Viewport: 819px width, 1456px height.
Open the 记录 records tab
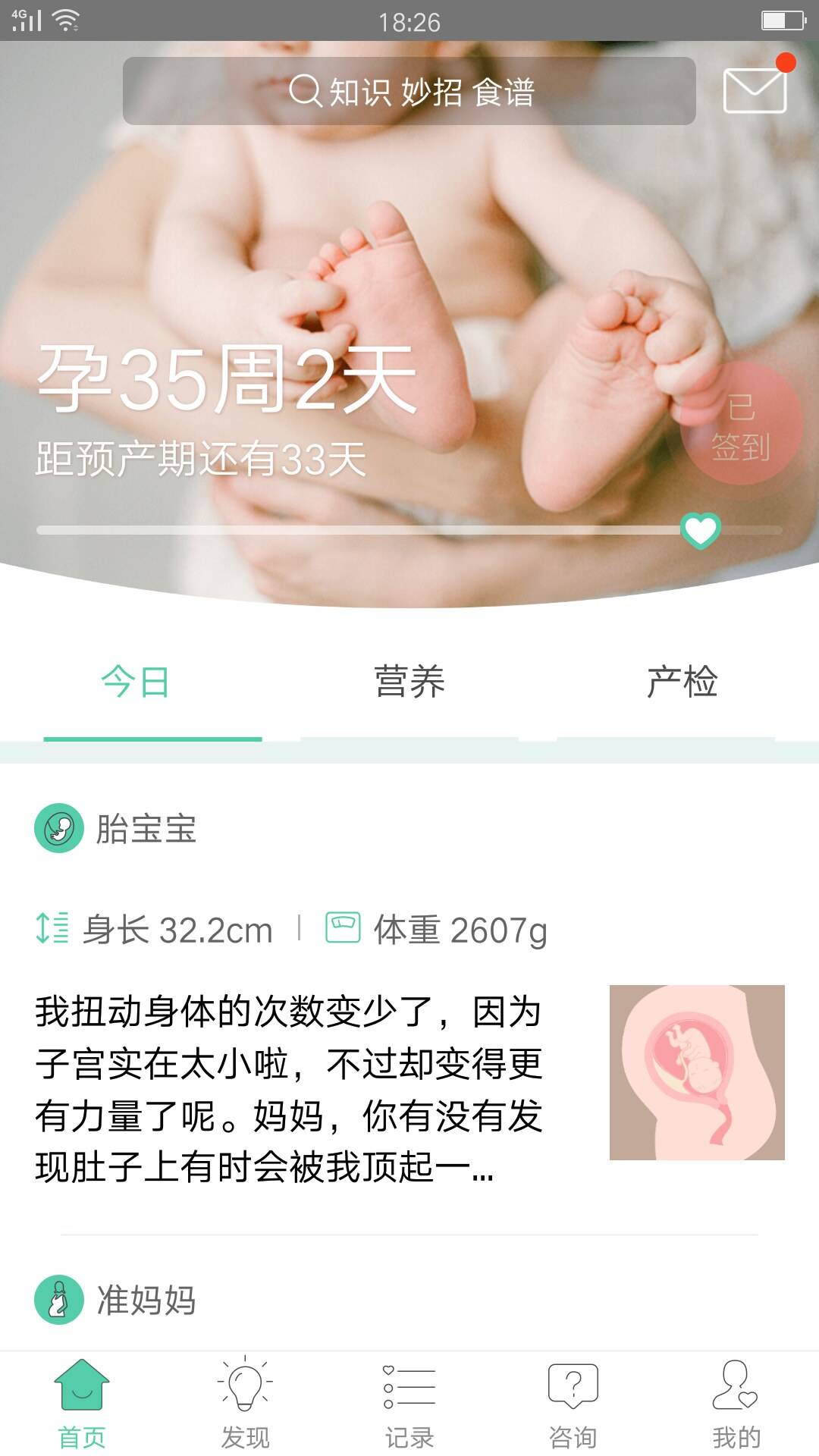point(409,1403)
